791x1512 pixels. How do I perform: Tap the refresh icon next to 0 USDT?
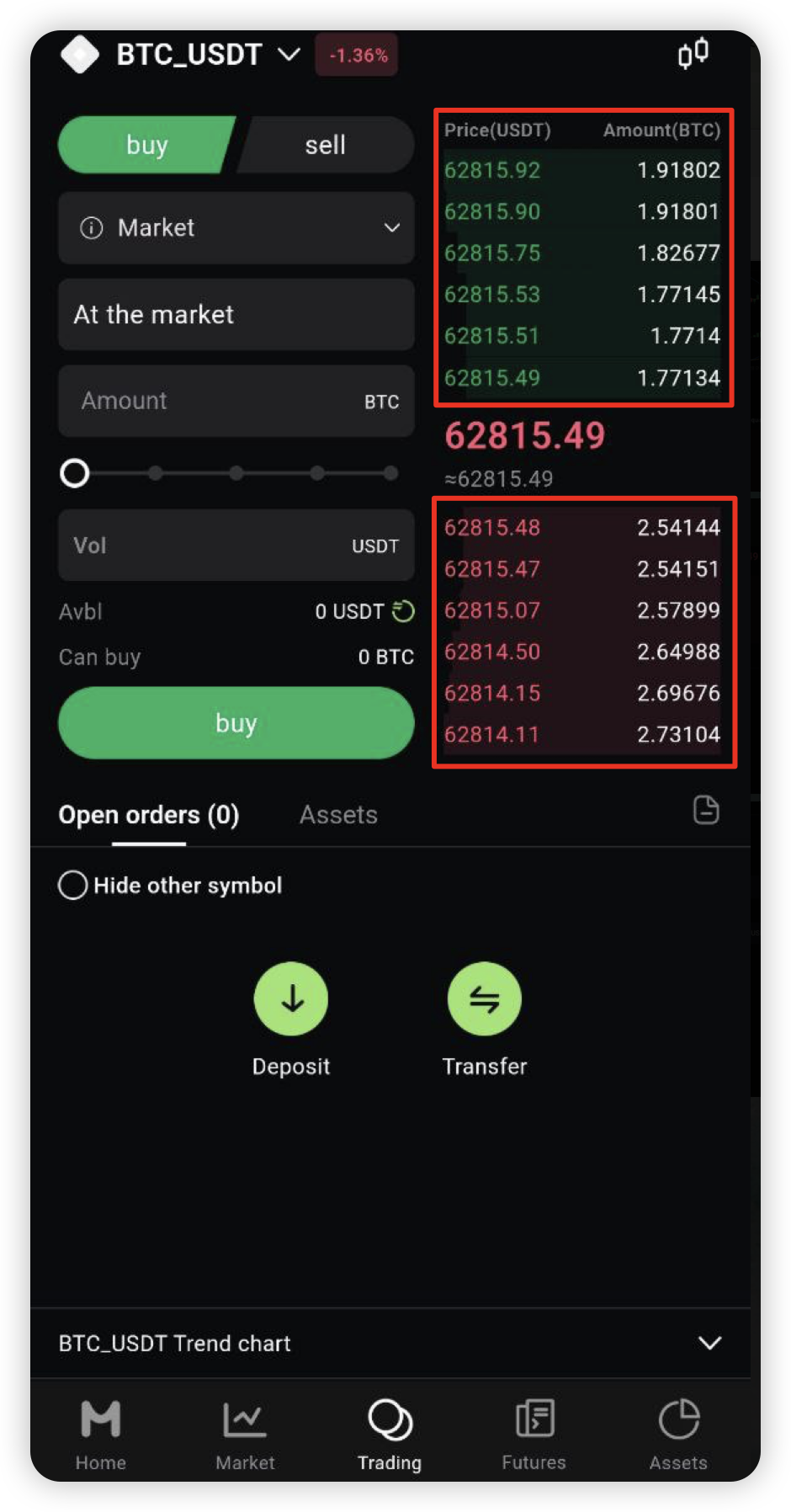pos(403,611)
